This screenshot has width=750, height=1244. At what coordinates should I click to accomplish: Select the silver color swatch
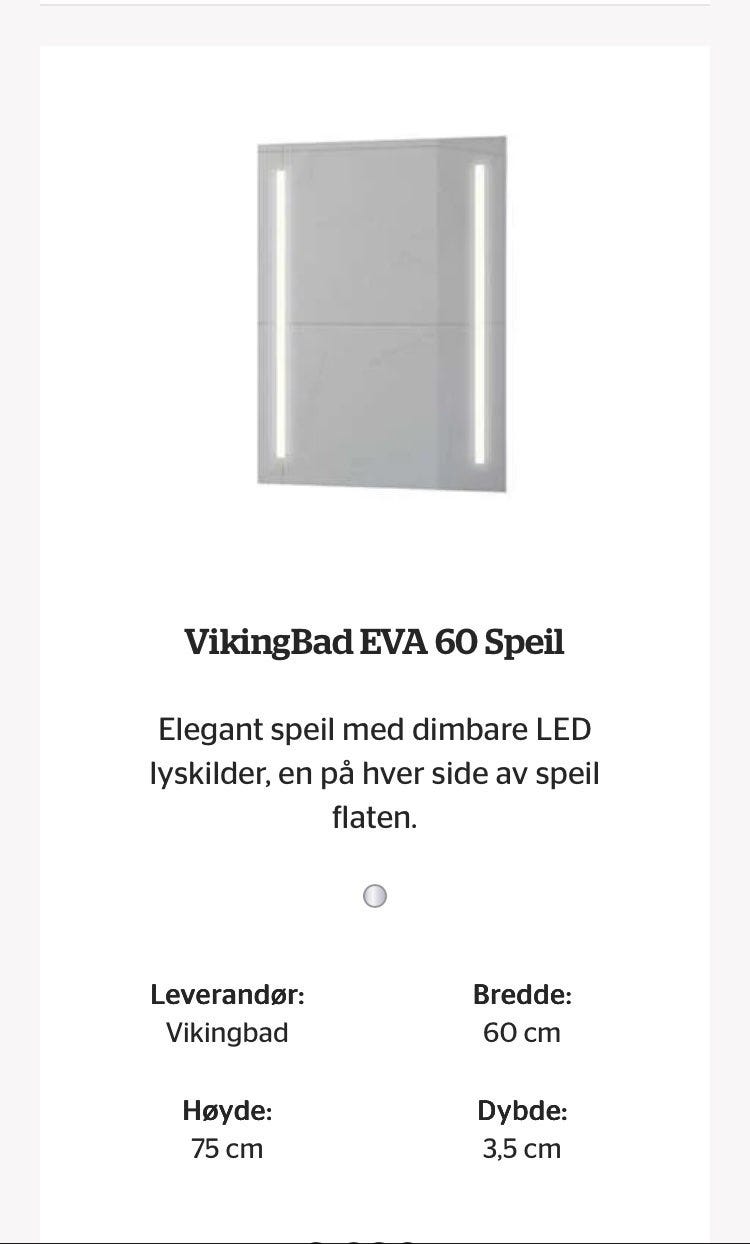375,896
